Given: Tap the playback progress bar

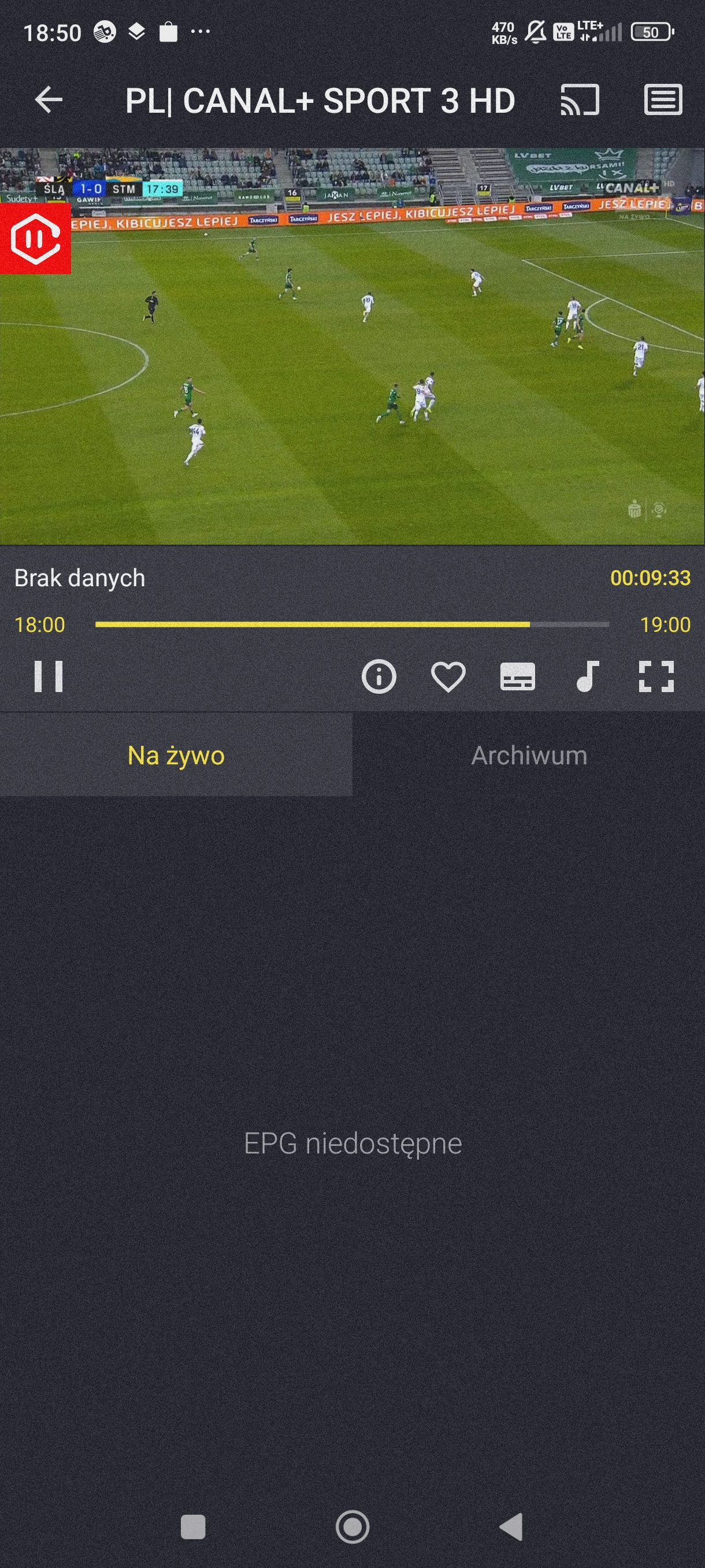Looking at the screenshot, I should 352,624.
